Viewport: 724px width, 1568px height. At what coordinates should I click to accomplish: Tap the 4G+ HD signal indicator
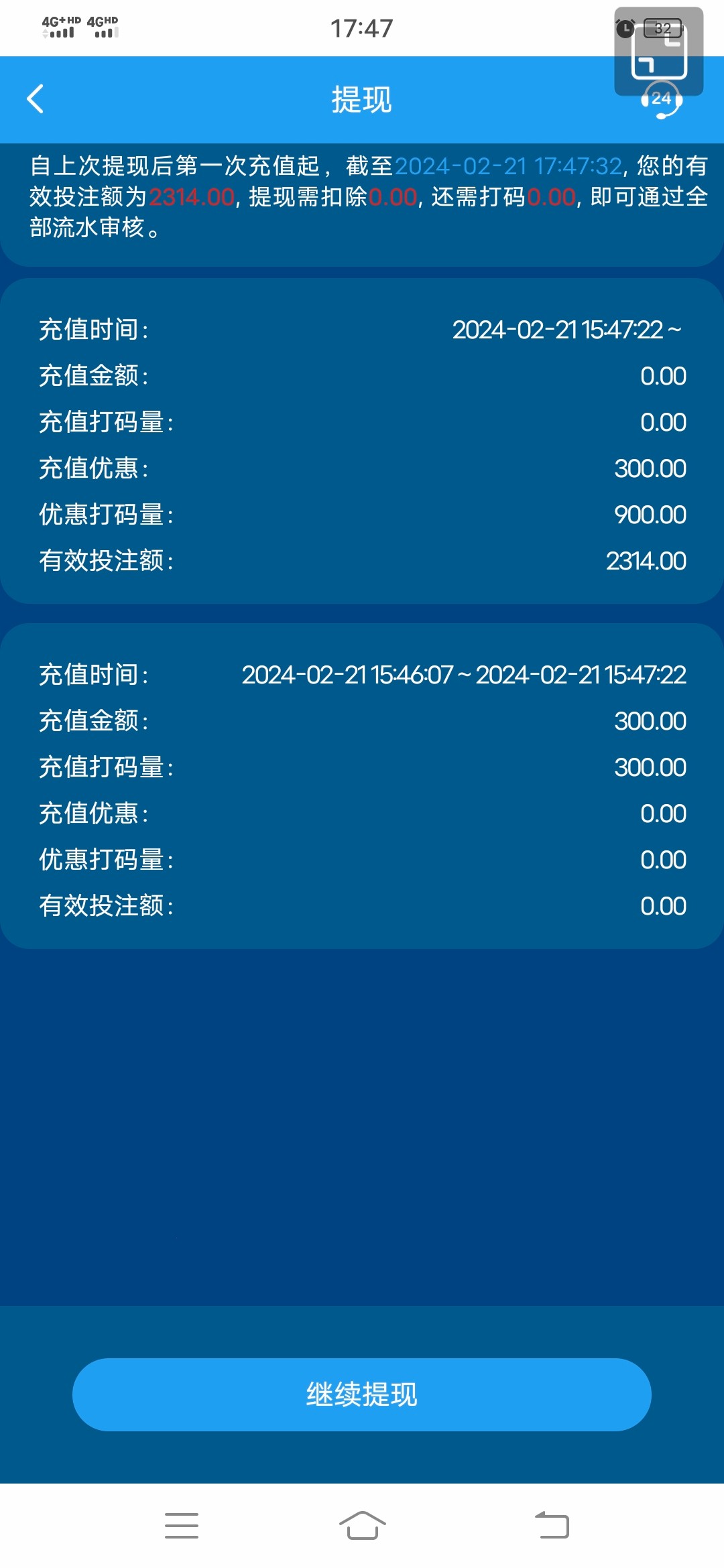(x=57, y=27)
